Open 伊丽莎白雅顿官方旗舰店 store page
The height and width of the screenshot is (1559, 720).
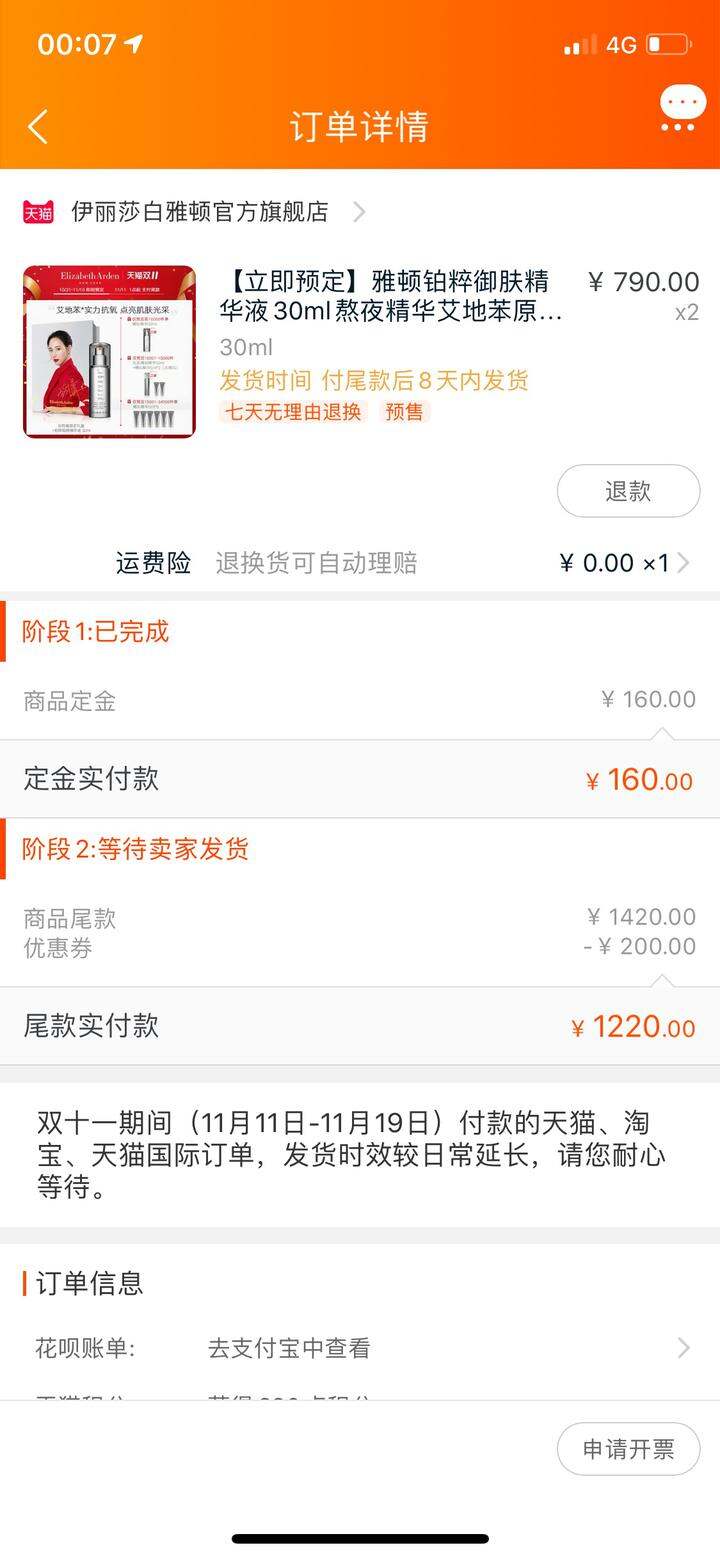pyautogui.click(x=195, y=212)
